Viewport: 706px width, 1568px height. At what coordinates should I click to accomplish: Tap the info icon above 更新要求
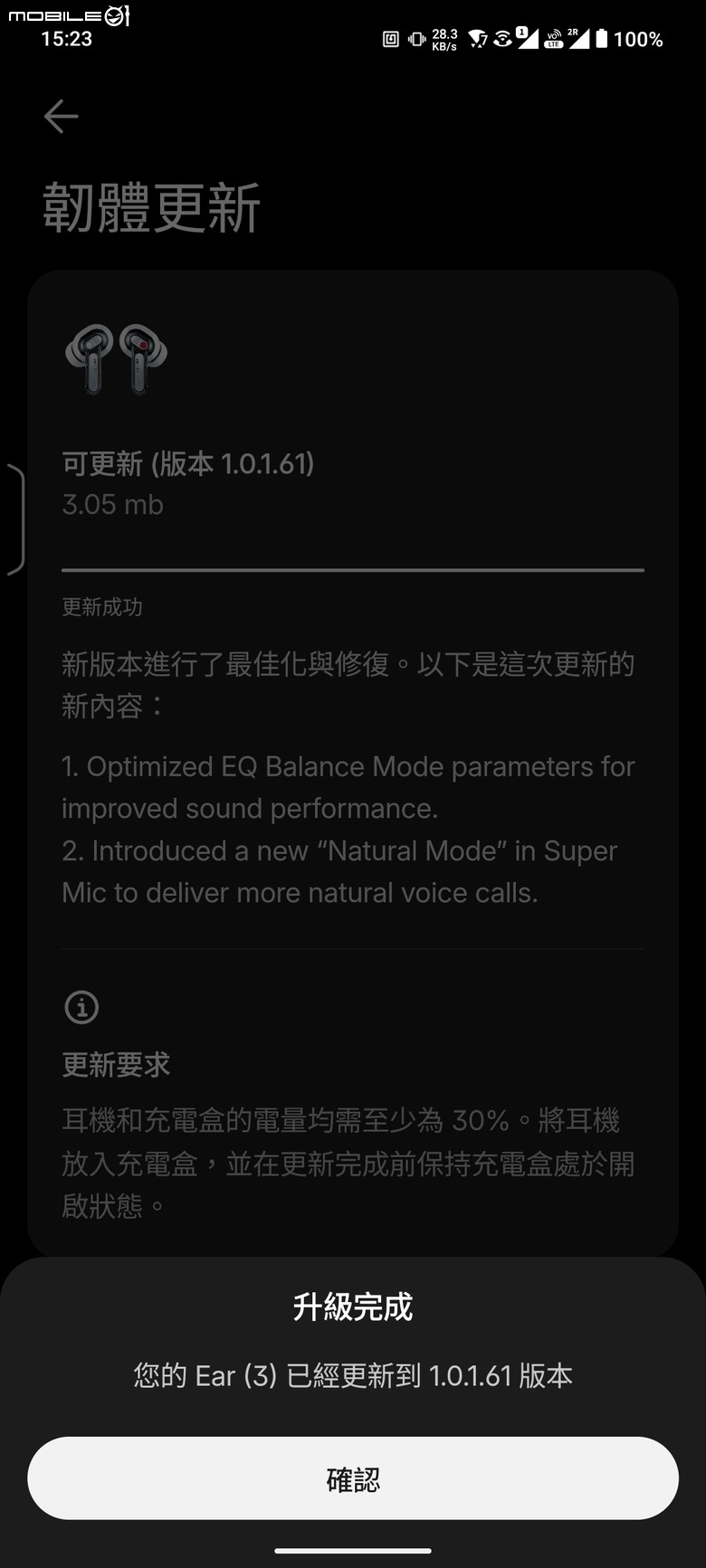pyautogui.click(x=81, y=1007)
